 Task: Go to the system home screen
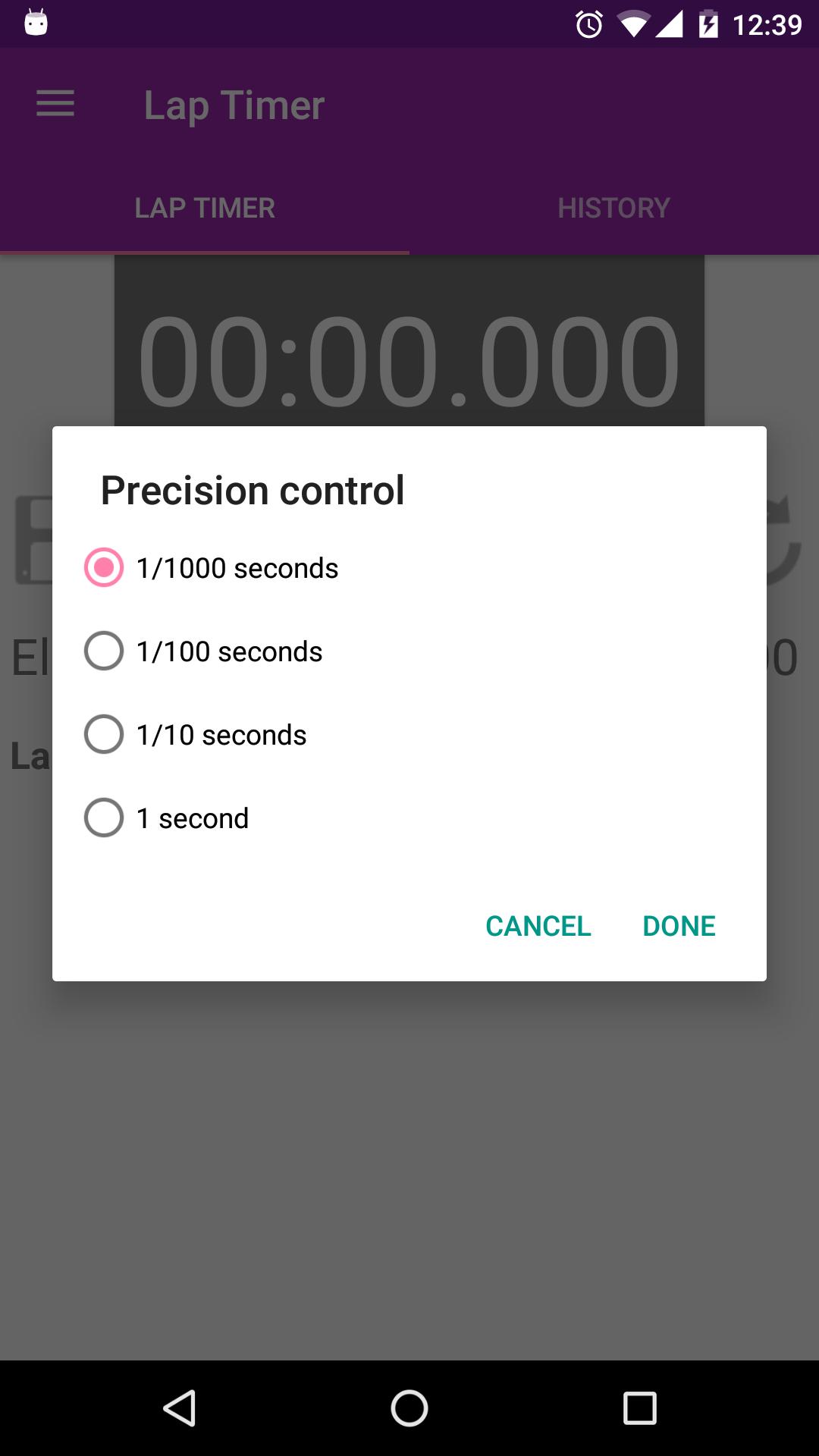click(409, 1408)
